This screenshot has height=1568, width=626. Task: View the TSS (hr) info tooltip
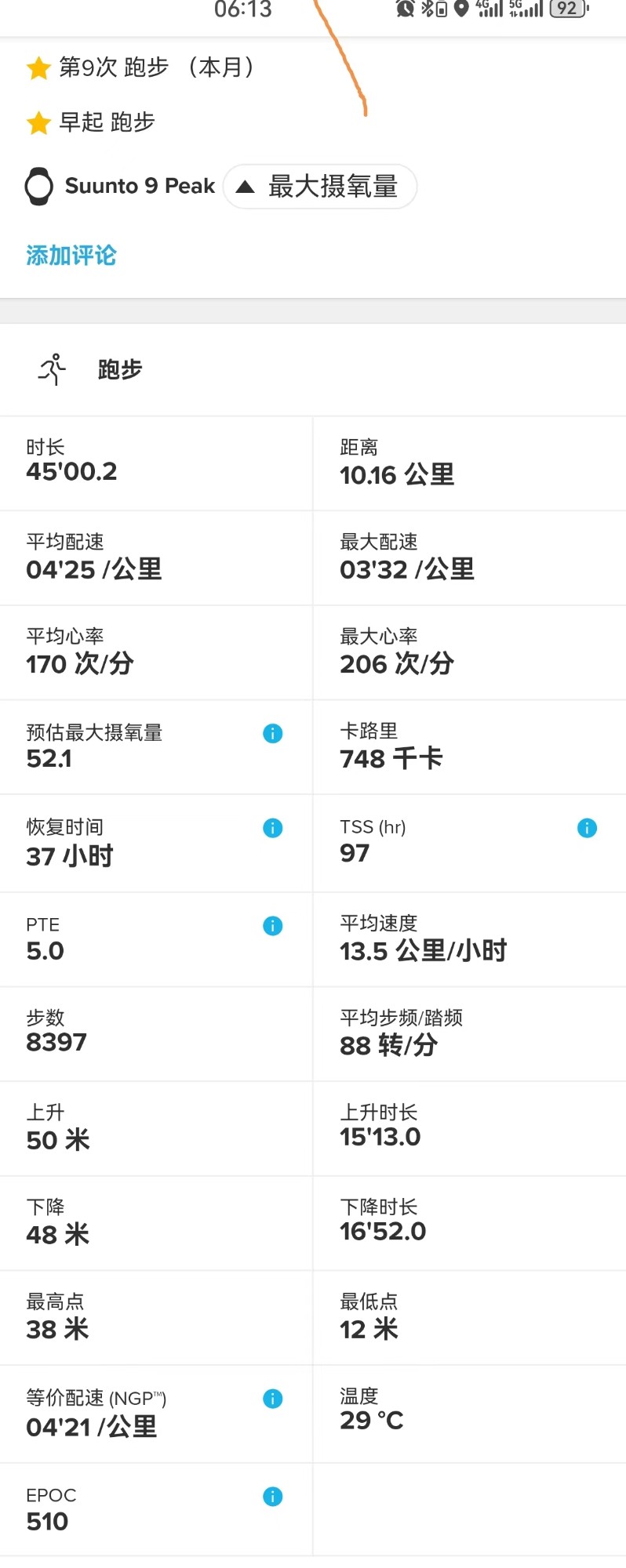pos(587,828)
